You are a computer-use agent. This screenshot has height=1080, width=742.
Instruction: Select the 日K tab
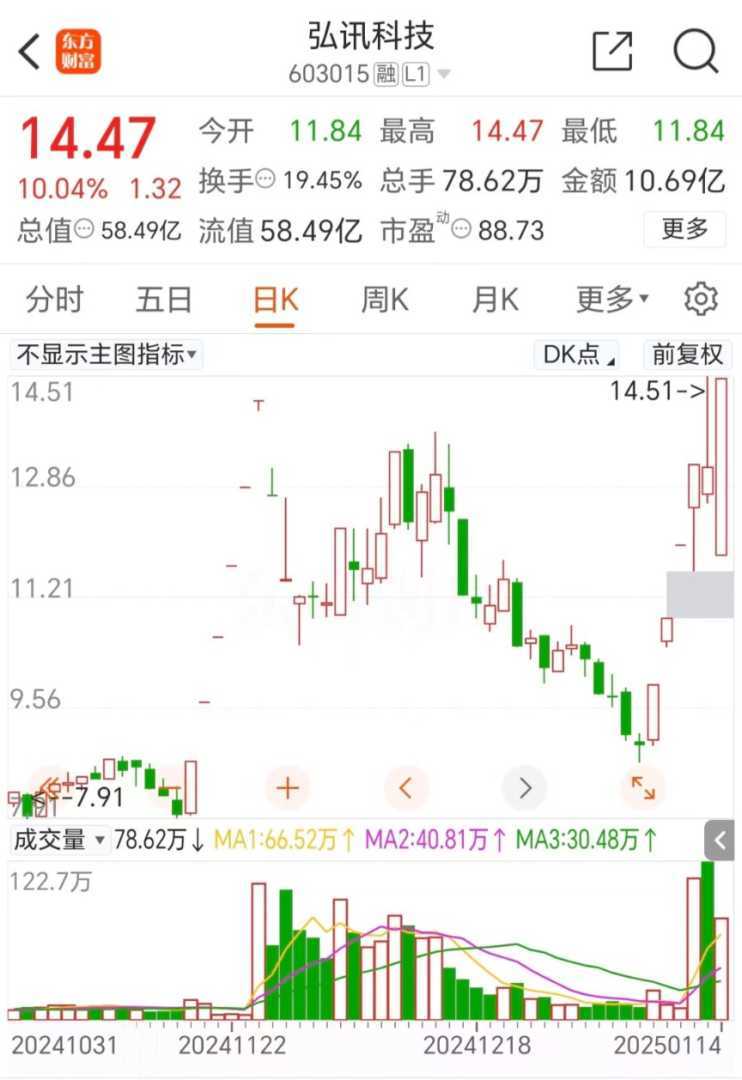(275, 299)
